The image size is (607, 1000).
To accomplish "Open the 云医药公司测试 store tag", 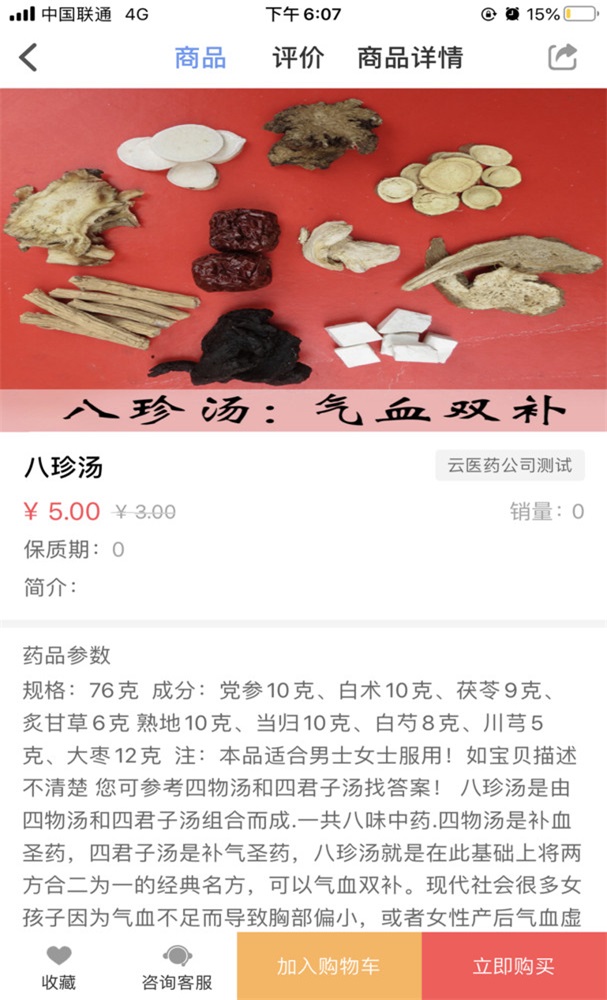I will [510, 465].
